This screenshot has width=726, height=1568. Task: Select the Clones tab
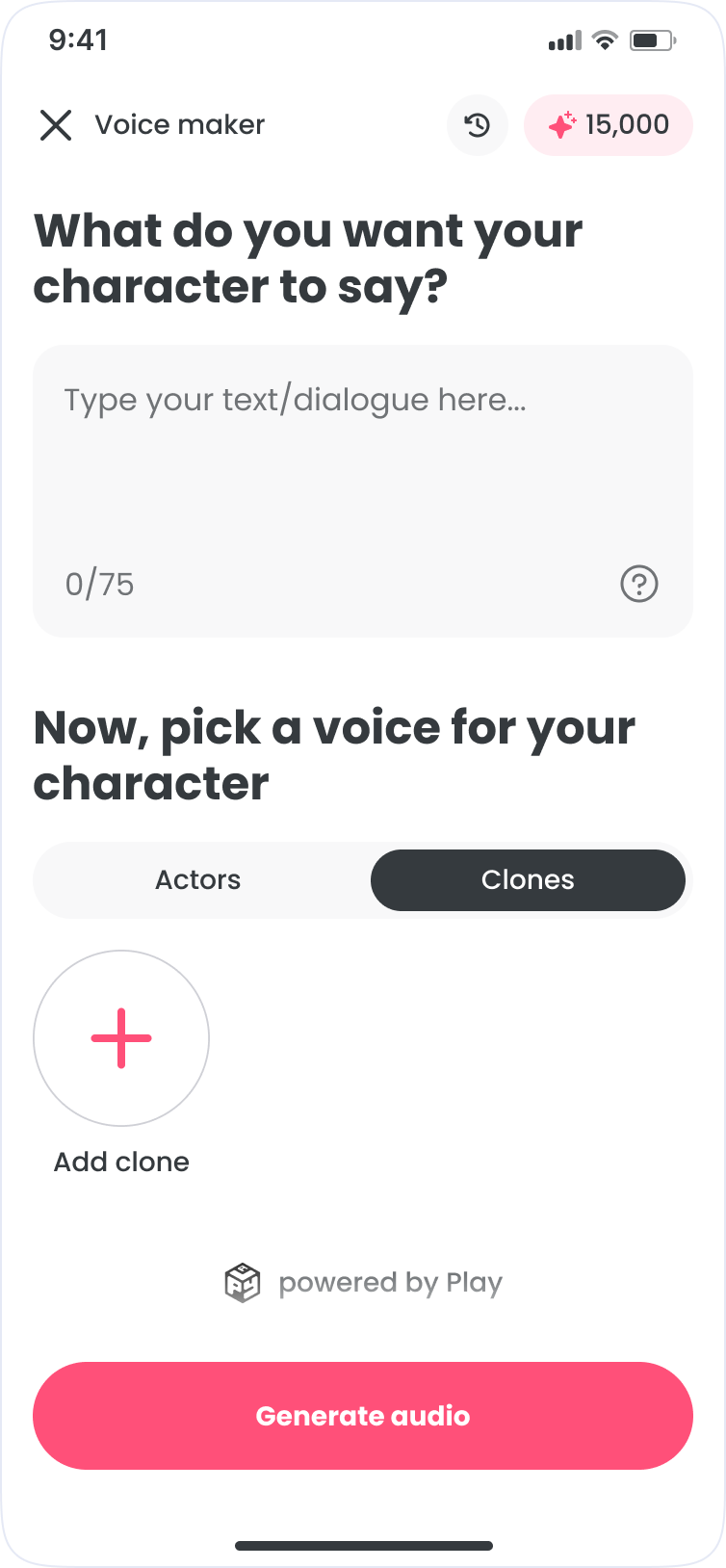[528, 880]
